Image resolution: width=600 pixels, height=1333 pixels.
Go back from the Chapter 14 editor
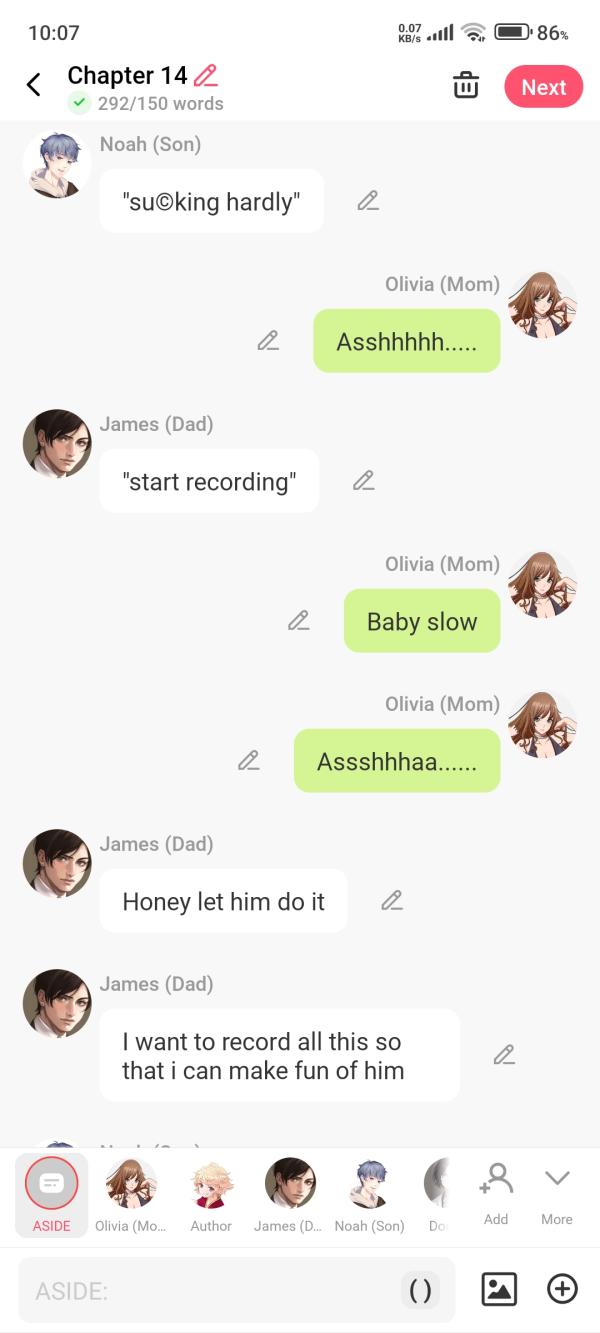(33, 85)
